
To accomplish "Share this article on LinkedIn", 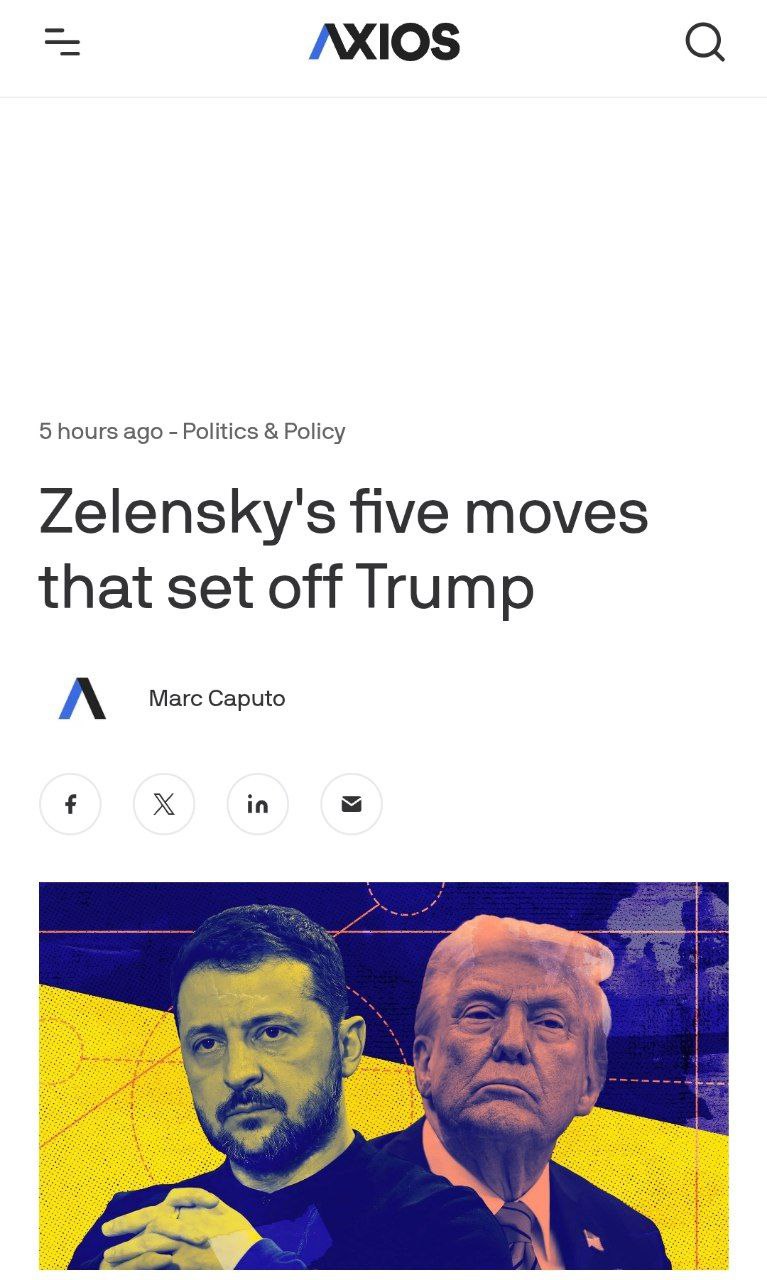I will (258, 804).
